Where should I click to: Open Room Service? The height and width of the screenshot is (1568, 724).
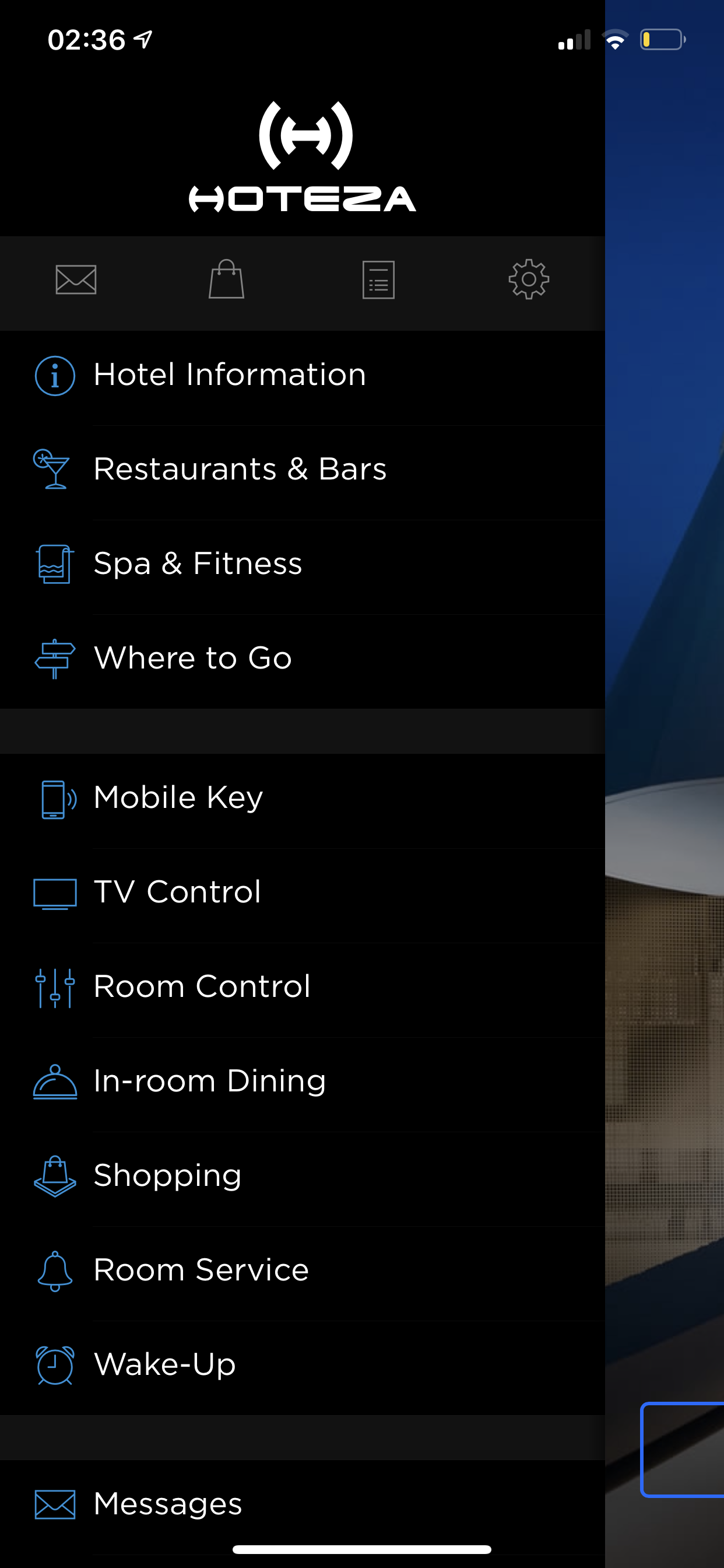click(x=201, y=1270)
